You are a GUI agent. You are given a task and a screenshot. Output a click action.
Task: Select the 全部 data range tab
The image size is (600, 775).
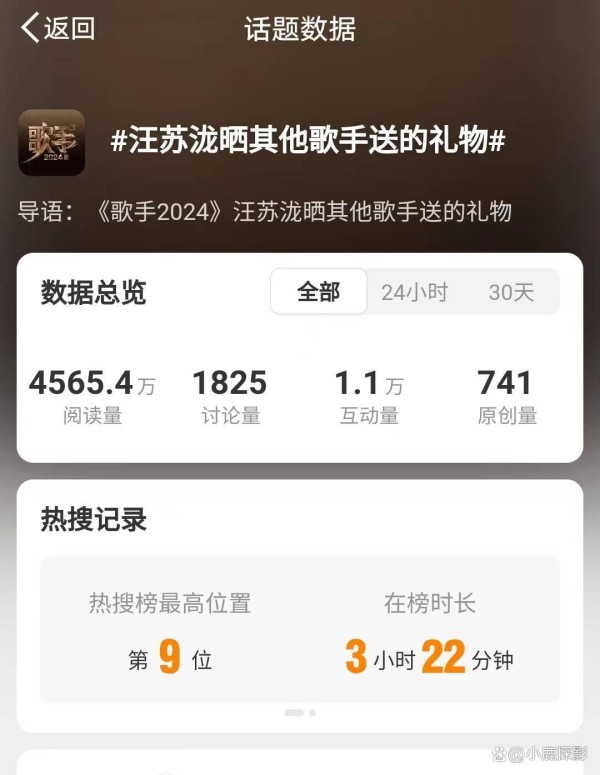tap(318, 292)
